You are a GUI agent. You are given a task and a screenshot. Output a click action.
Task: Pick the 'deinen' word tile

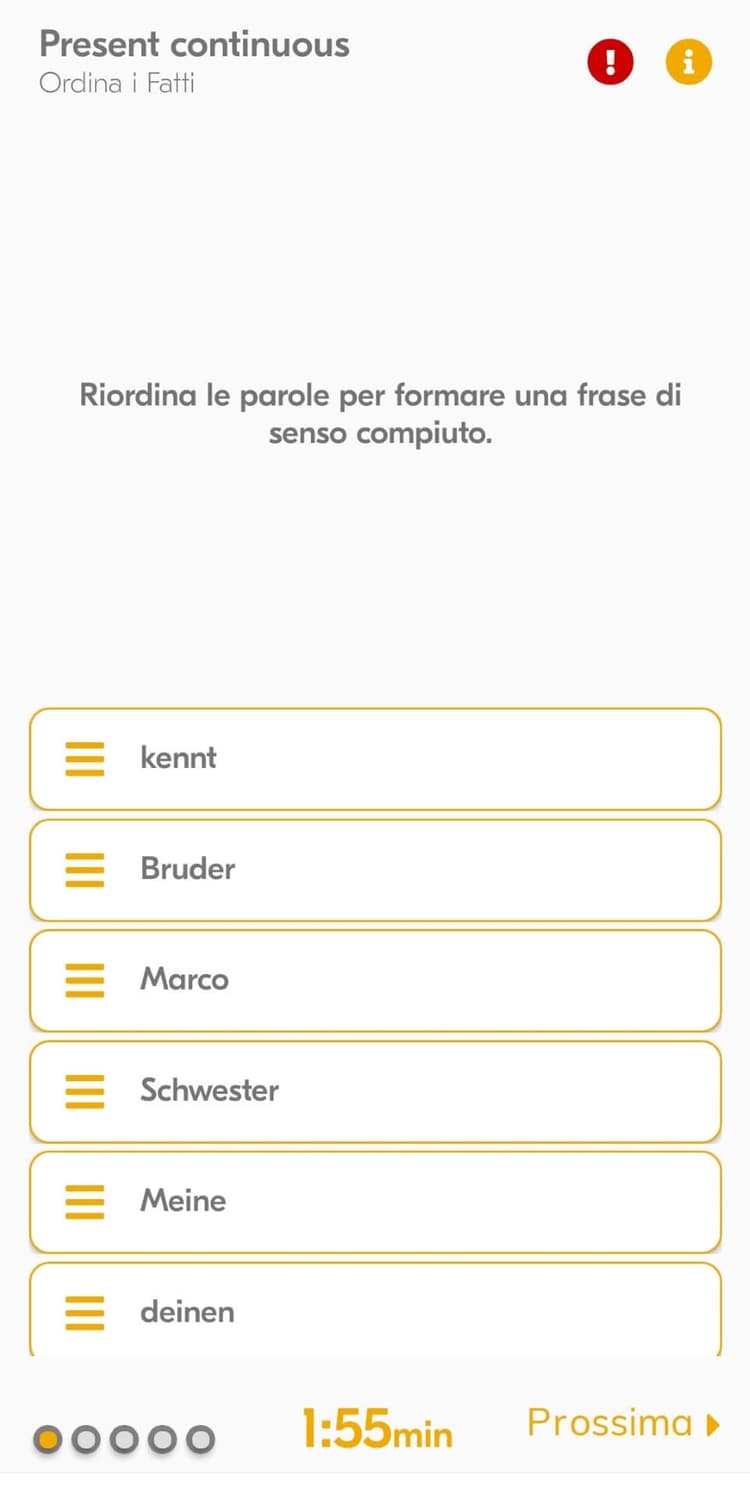point(375,1310)
